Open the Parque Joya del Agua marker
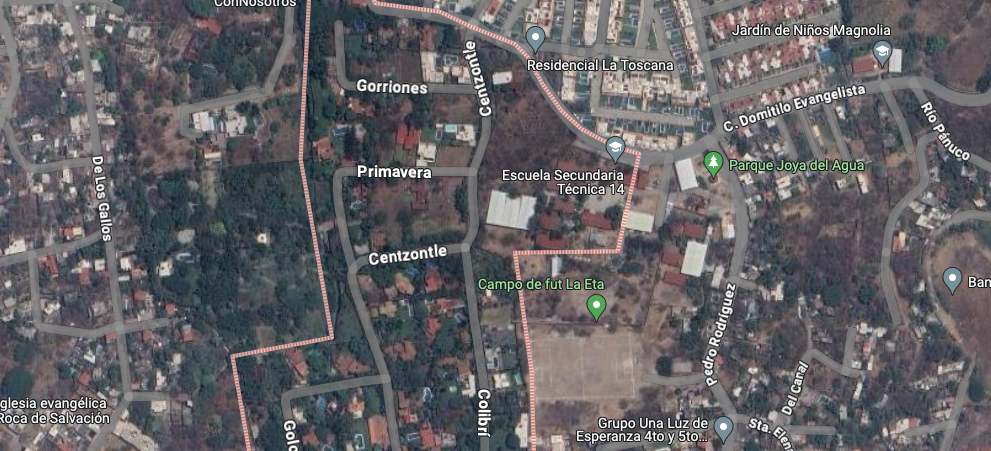 click(713, 165)
